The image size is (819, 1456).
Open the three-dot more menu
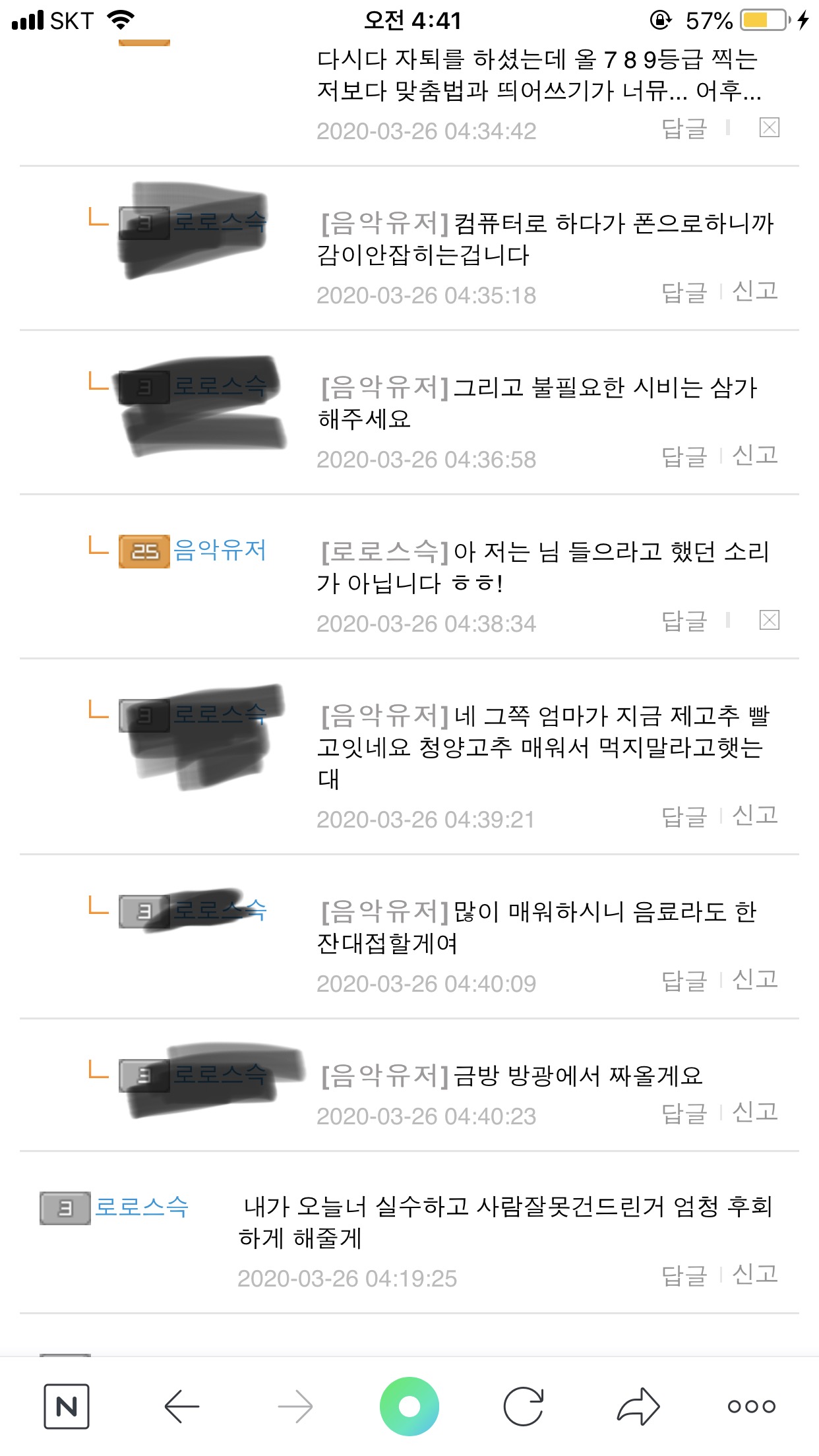click(751, 1407)
